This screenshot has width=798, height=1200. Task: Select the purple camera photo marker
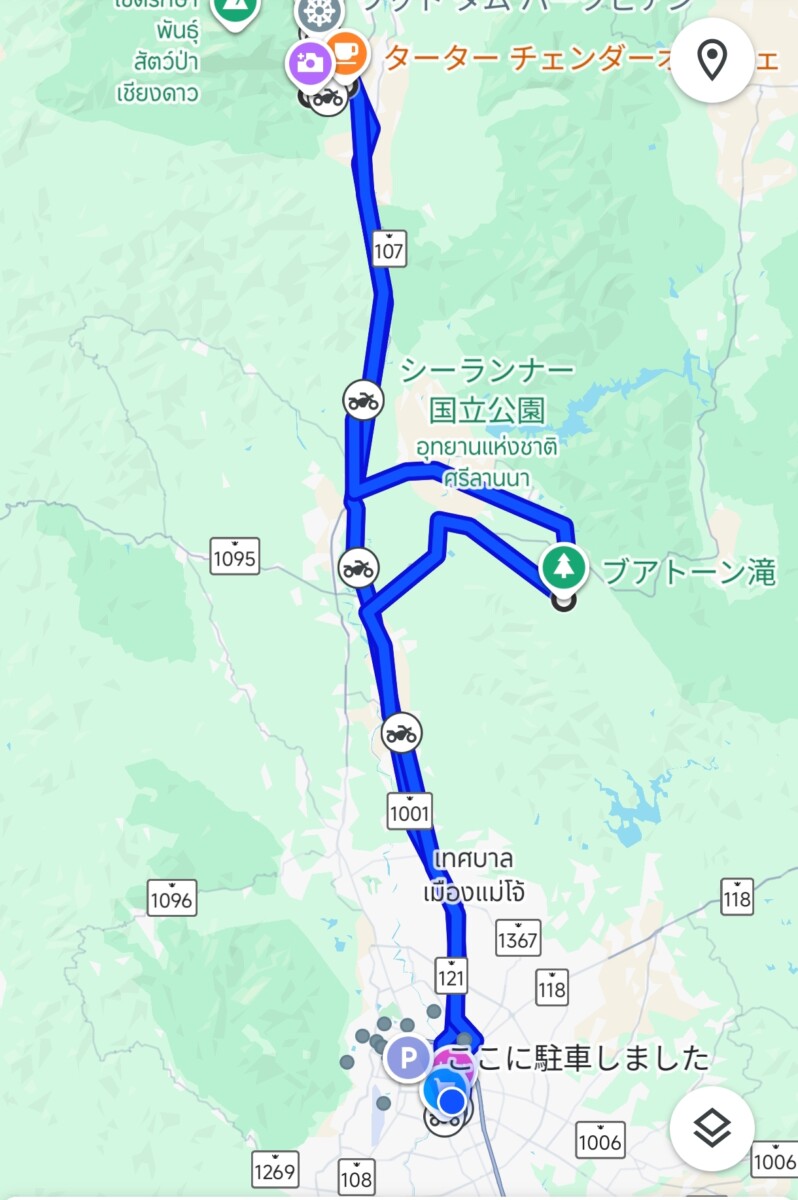[x=310, y=63]
